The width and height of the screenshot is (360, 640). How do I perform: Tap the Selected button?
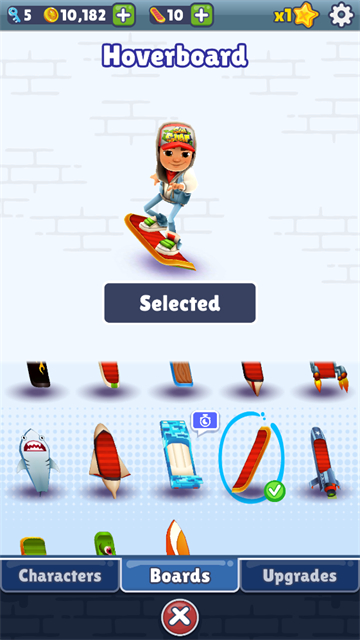coord(180,303)
